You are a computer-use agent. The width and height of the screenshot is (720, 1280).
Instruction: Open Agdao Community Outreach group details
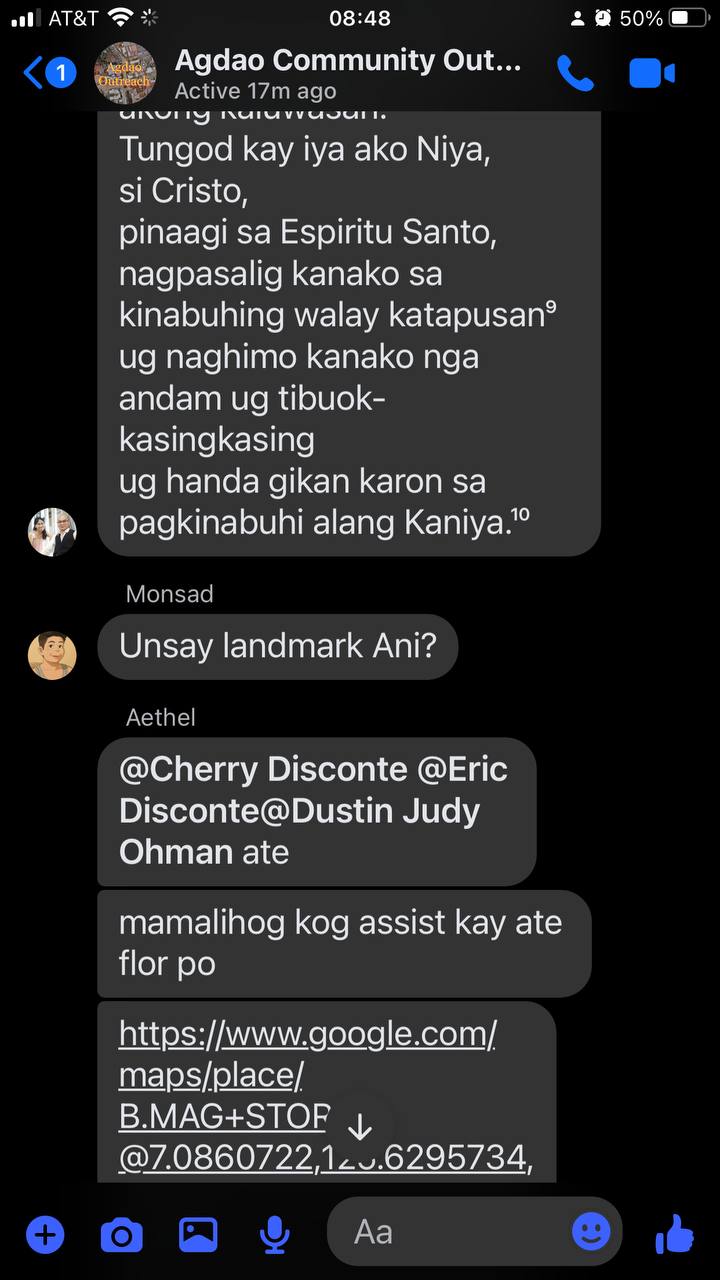tap(347, 73)
